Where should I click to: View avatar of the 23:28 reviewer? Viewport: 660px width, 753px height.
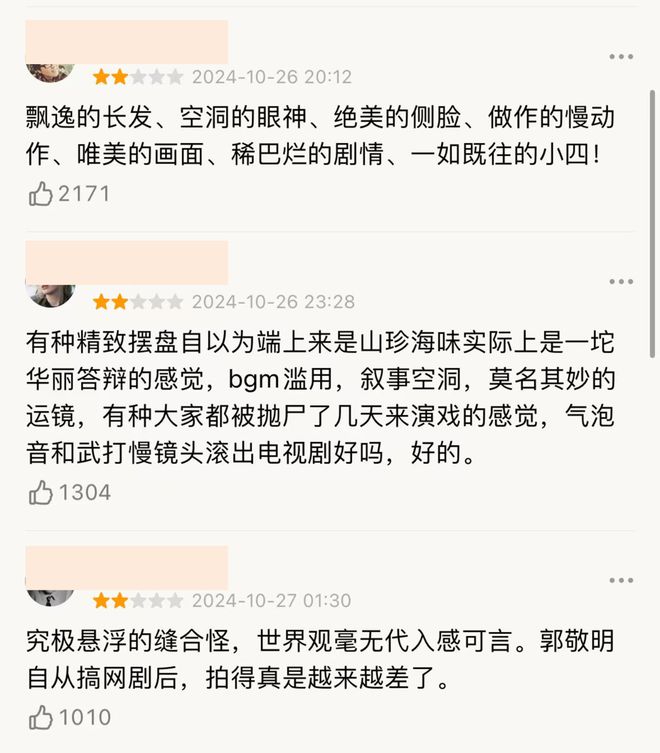coord(50,296)
